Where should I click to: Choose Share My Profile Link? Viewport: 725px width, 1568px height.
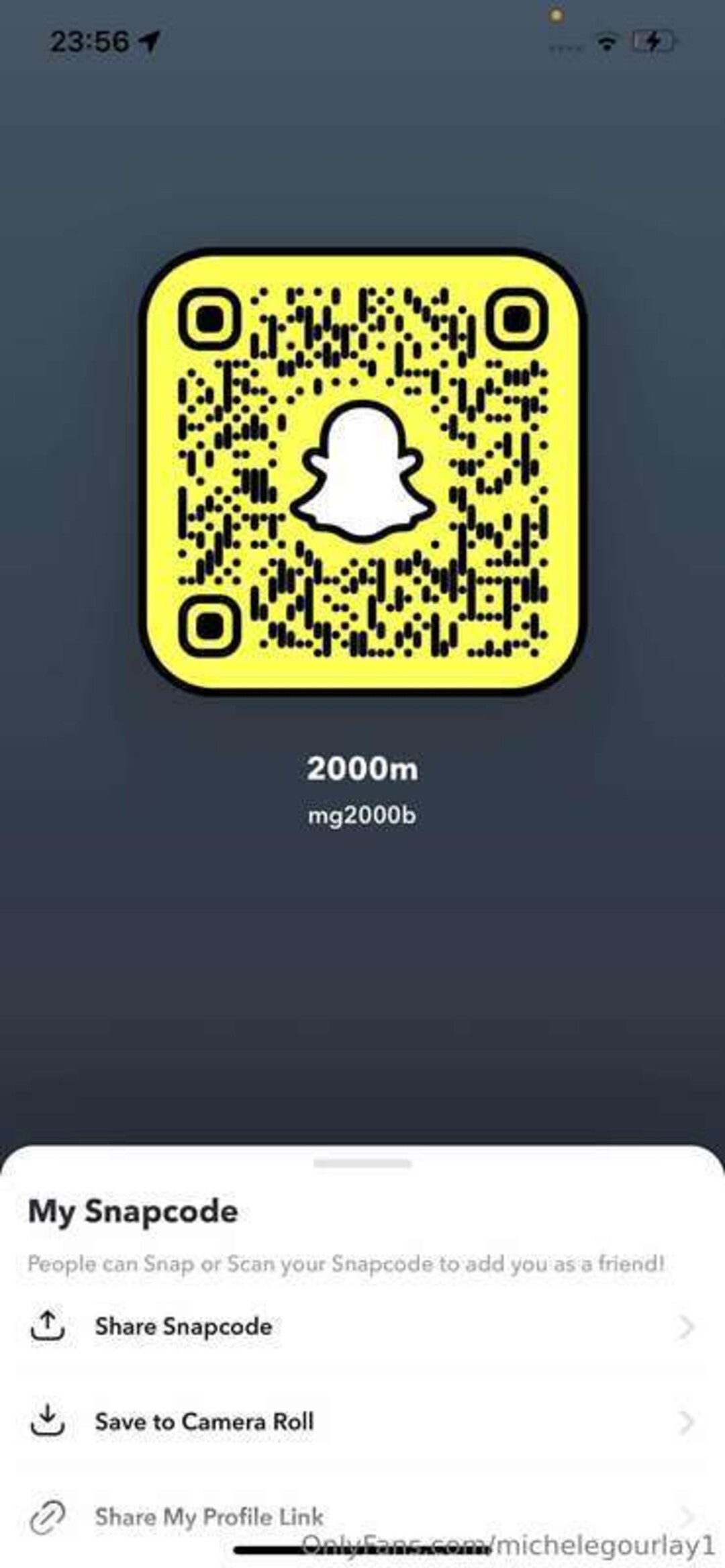(x=208, y=1517)
